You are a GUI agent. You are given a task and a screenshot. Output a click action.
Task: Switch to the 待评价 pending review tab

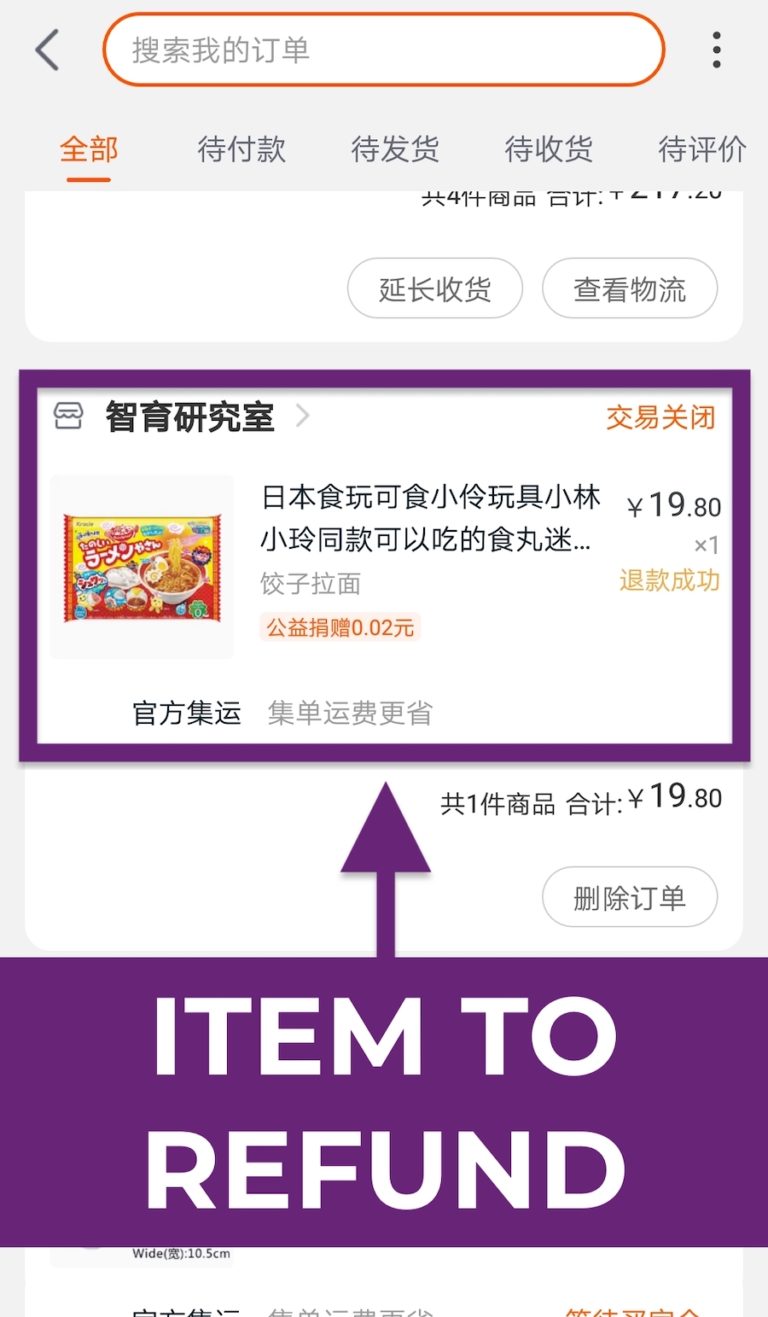[701, 149]
